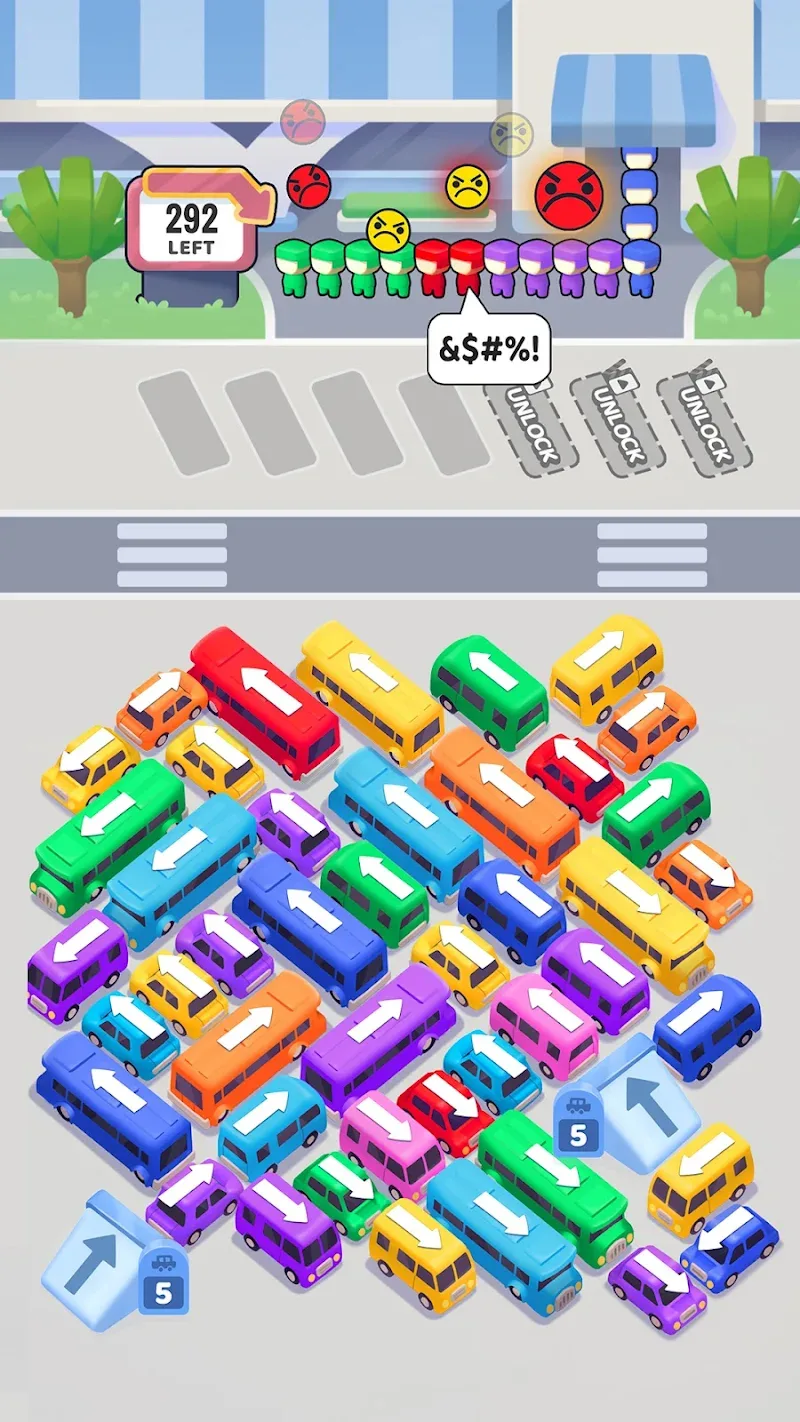Move the small dark-blue car
Viewport: 800px width, 1422px height.
click(730, 1243)
